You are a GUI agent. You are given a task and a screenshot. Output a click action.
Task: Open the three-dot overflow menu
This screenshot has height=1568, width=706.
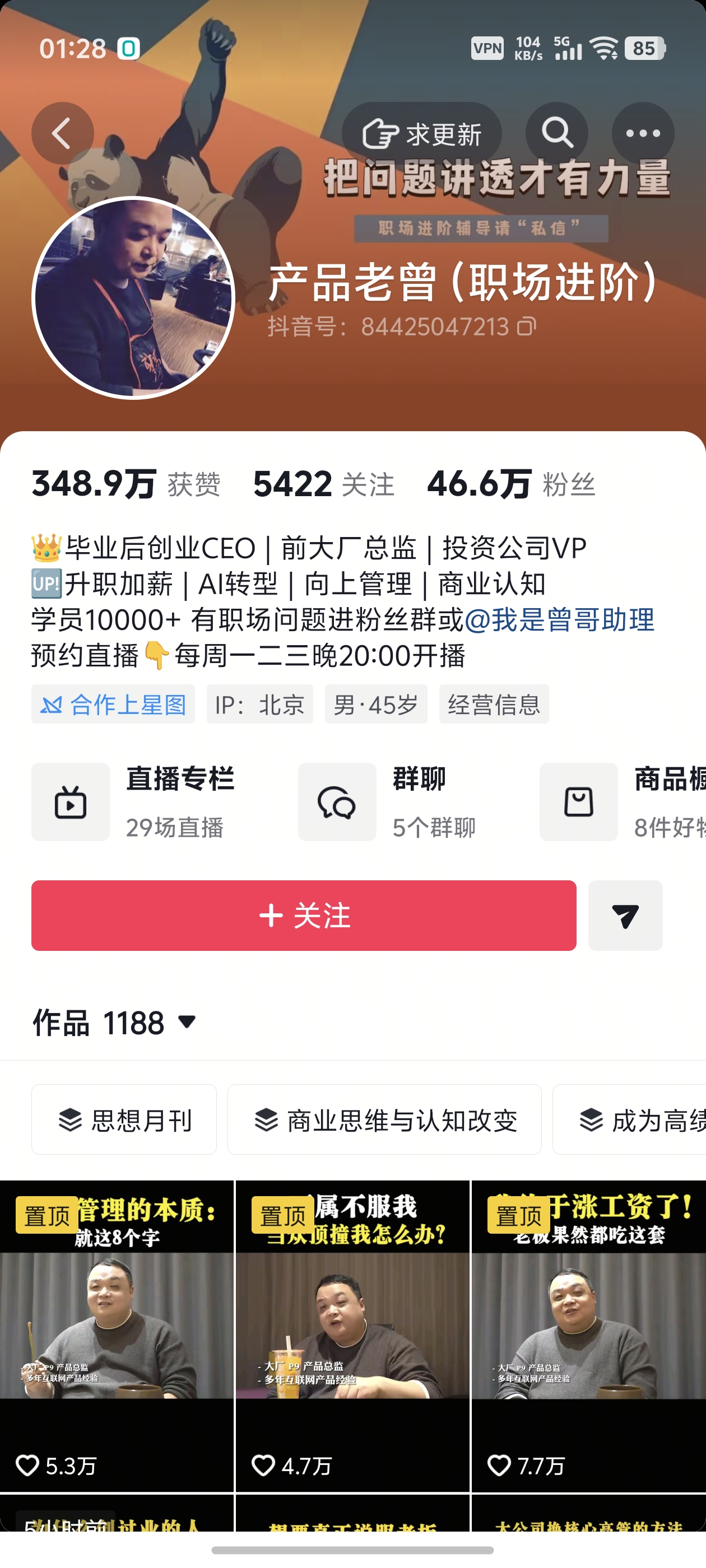click(643, 133)
